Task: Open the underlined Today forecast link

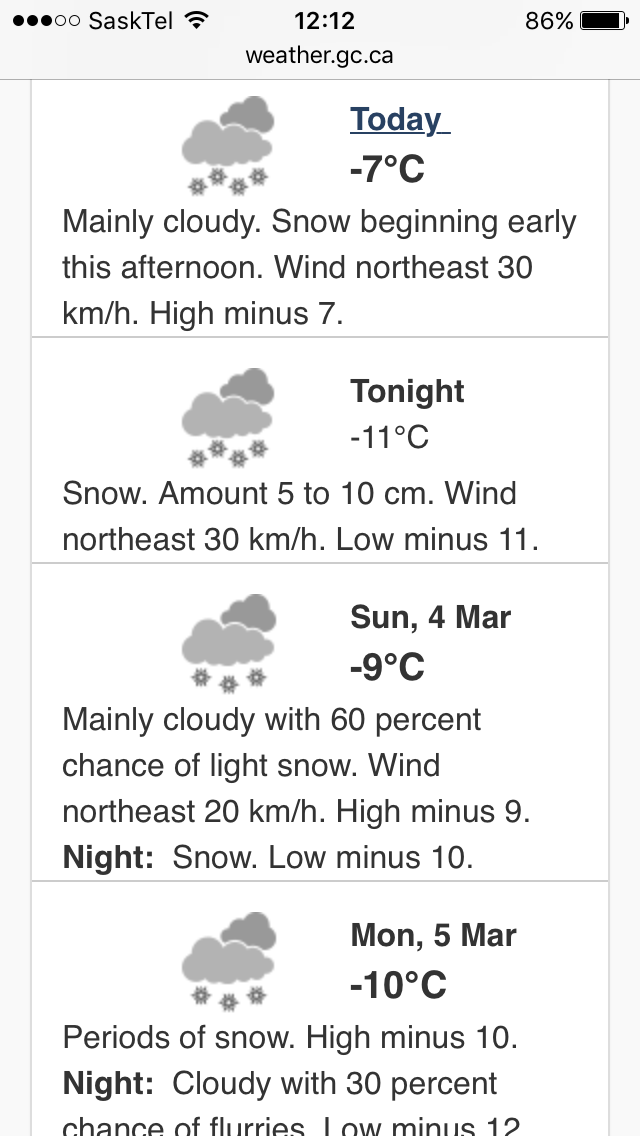Action: 398,120
